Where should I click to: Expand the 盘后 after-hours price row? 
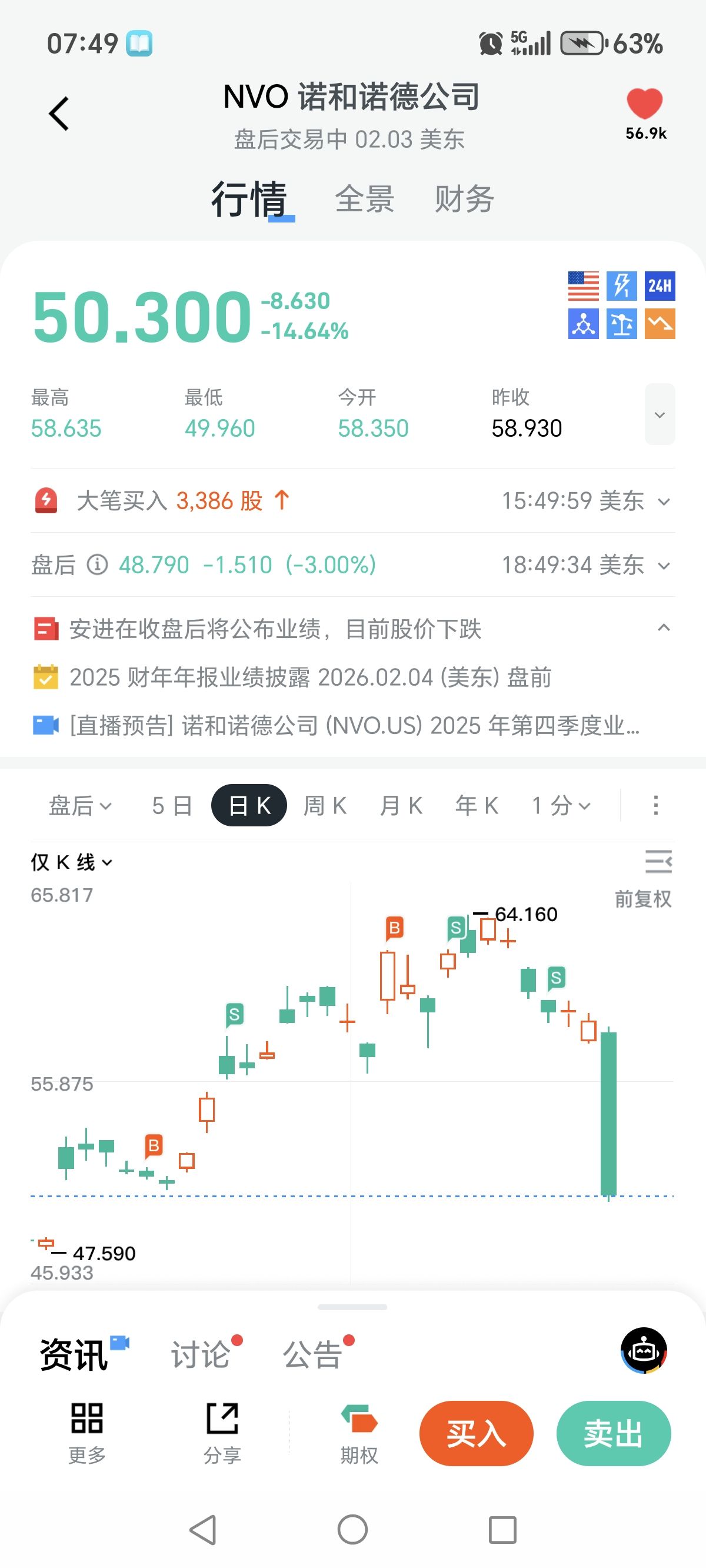pos(664,566)
